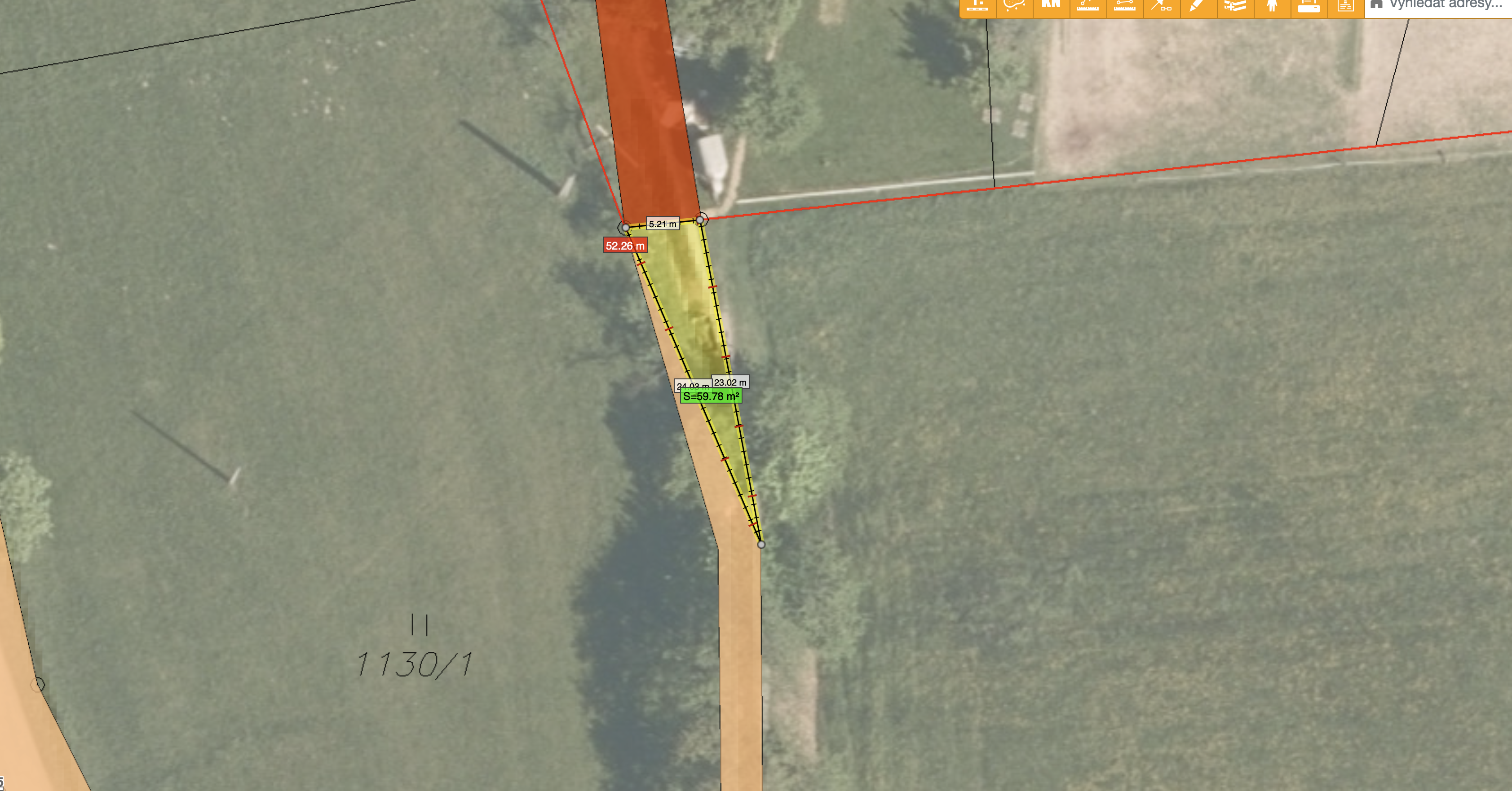Activate the pin link tool
Viewport: 1512px width, 791px height.
click(x=1160, y=6)
